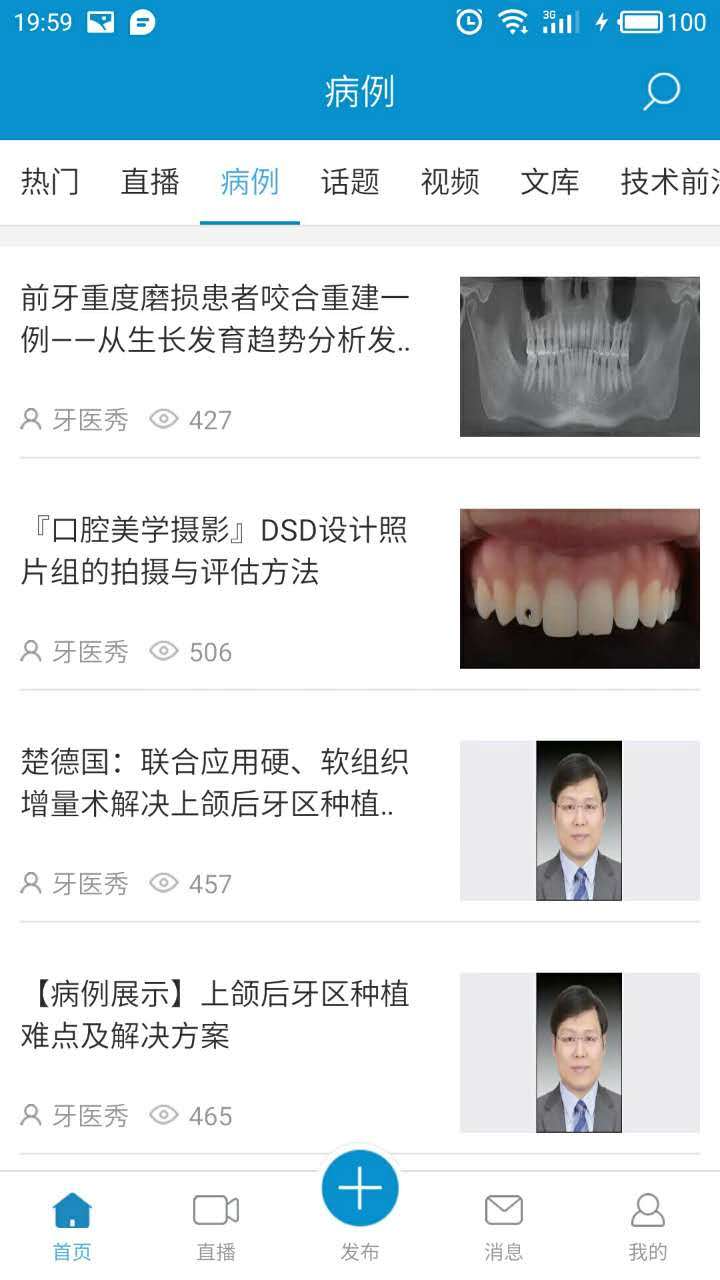Open the search icon in the header
This screenshot has height=1280, width=720.
click(661, 92)
